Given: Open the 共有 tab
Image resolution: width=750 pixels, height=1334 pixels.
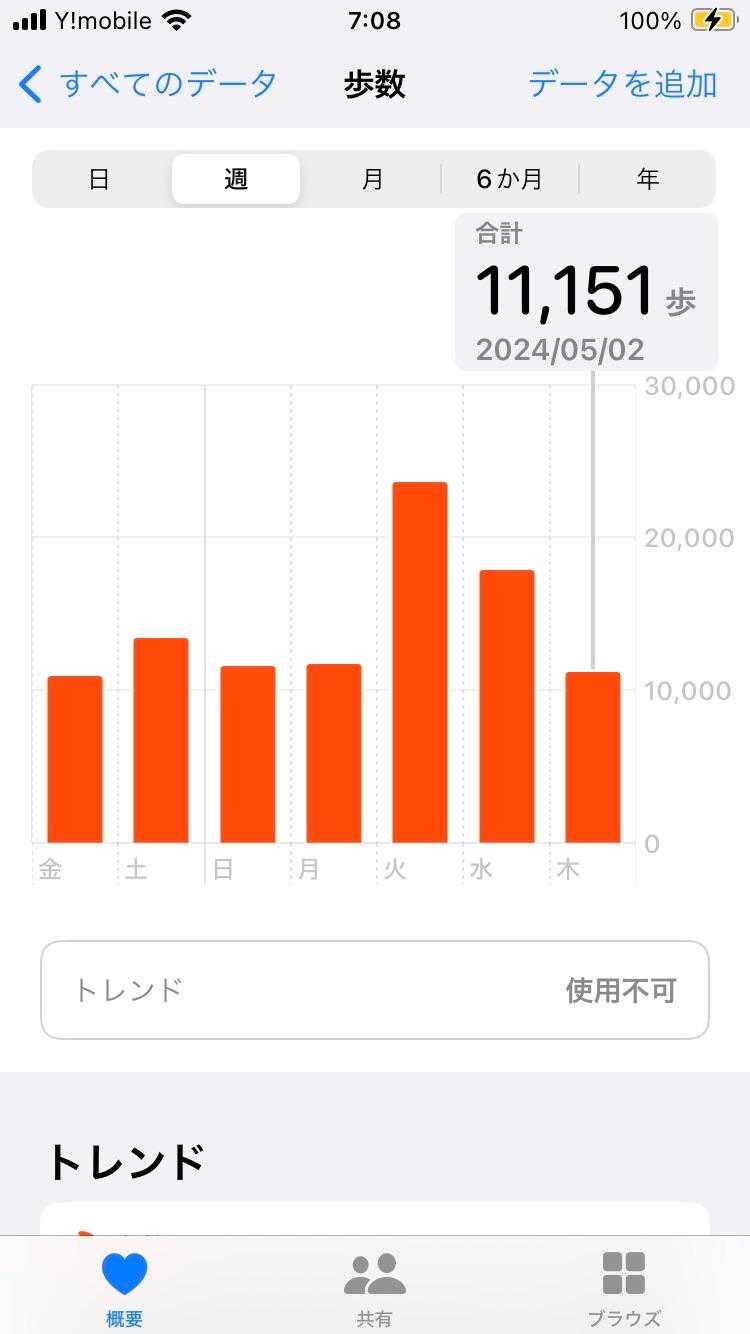Looking at the screenshot, I should (374, 1288).
